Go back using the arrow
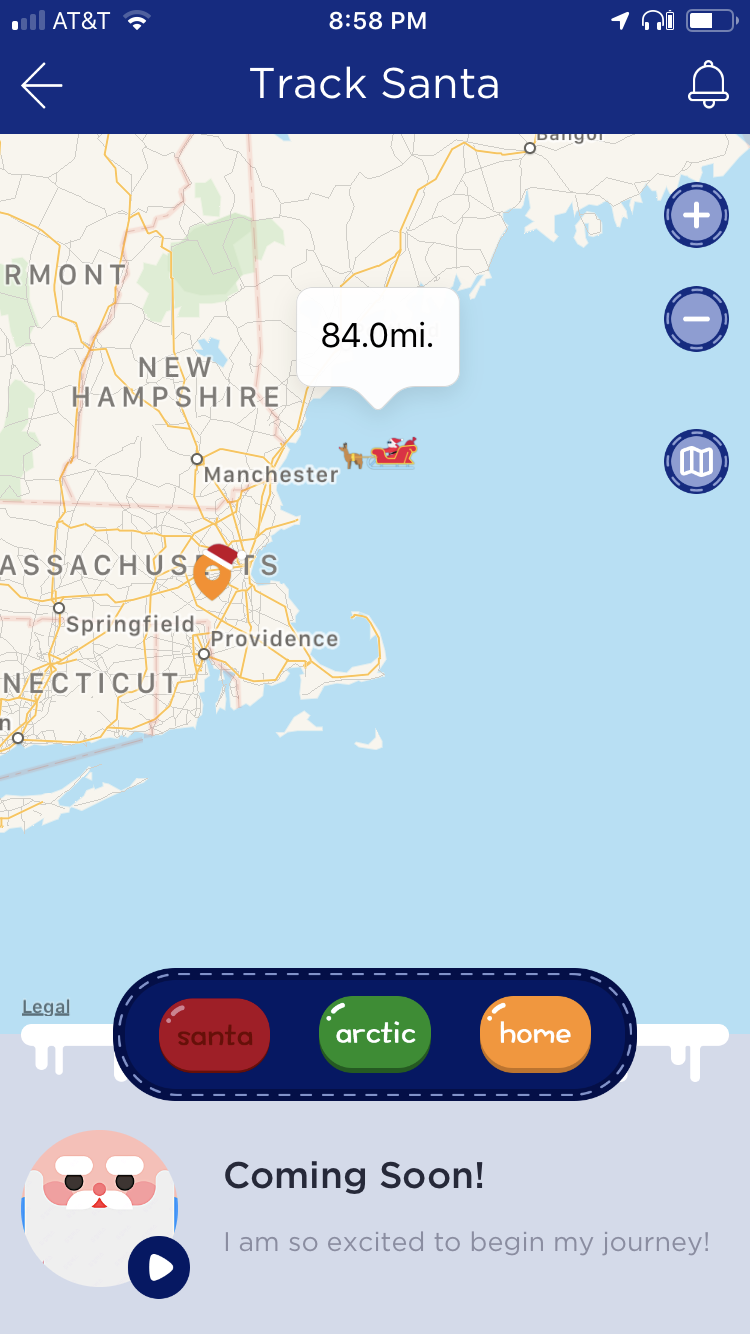The width and height of the screenshot is (750, 1334). [42, 85]
